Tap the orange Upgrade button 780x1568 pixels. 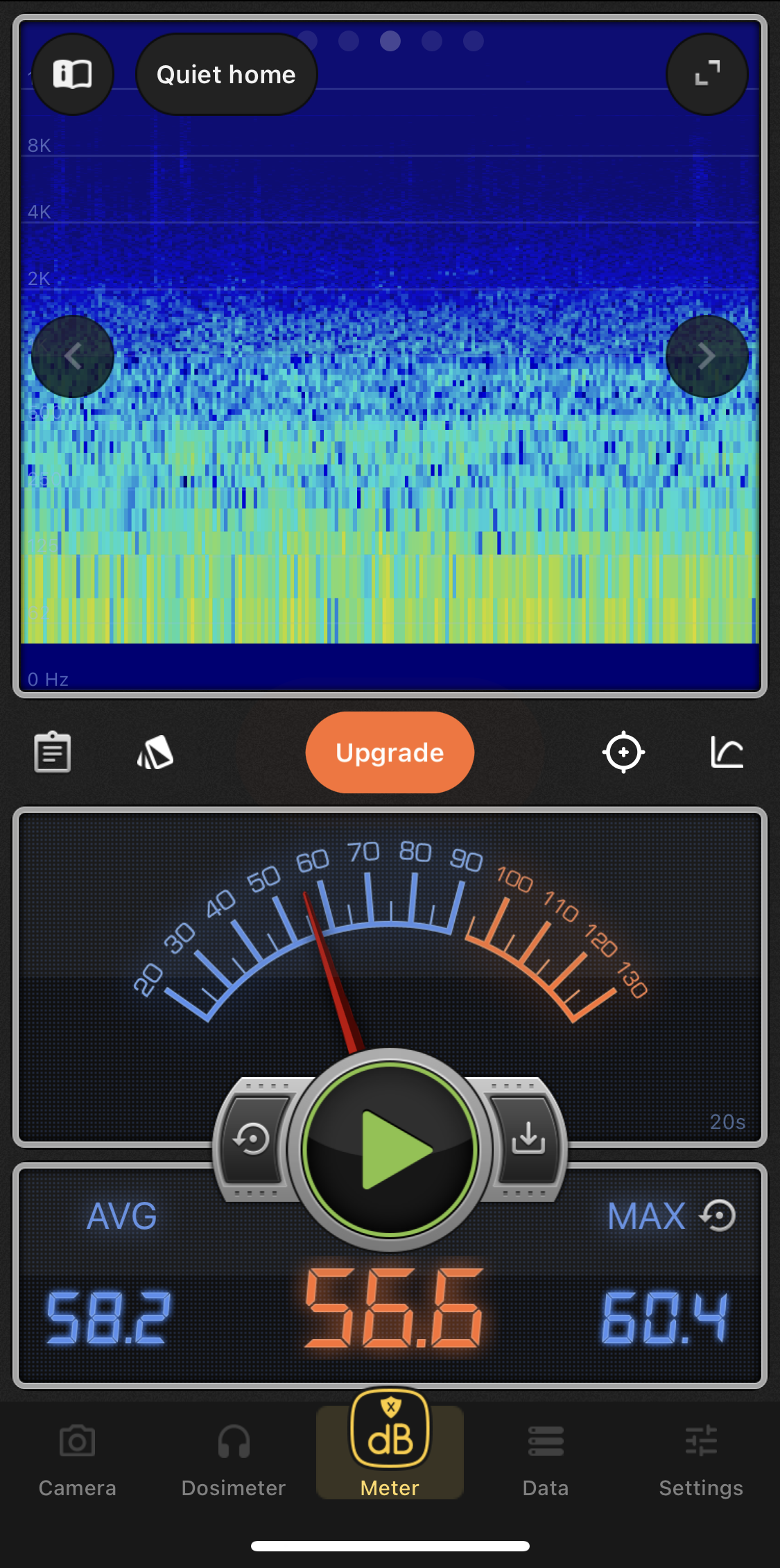pos(390,752)
